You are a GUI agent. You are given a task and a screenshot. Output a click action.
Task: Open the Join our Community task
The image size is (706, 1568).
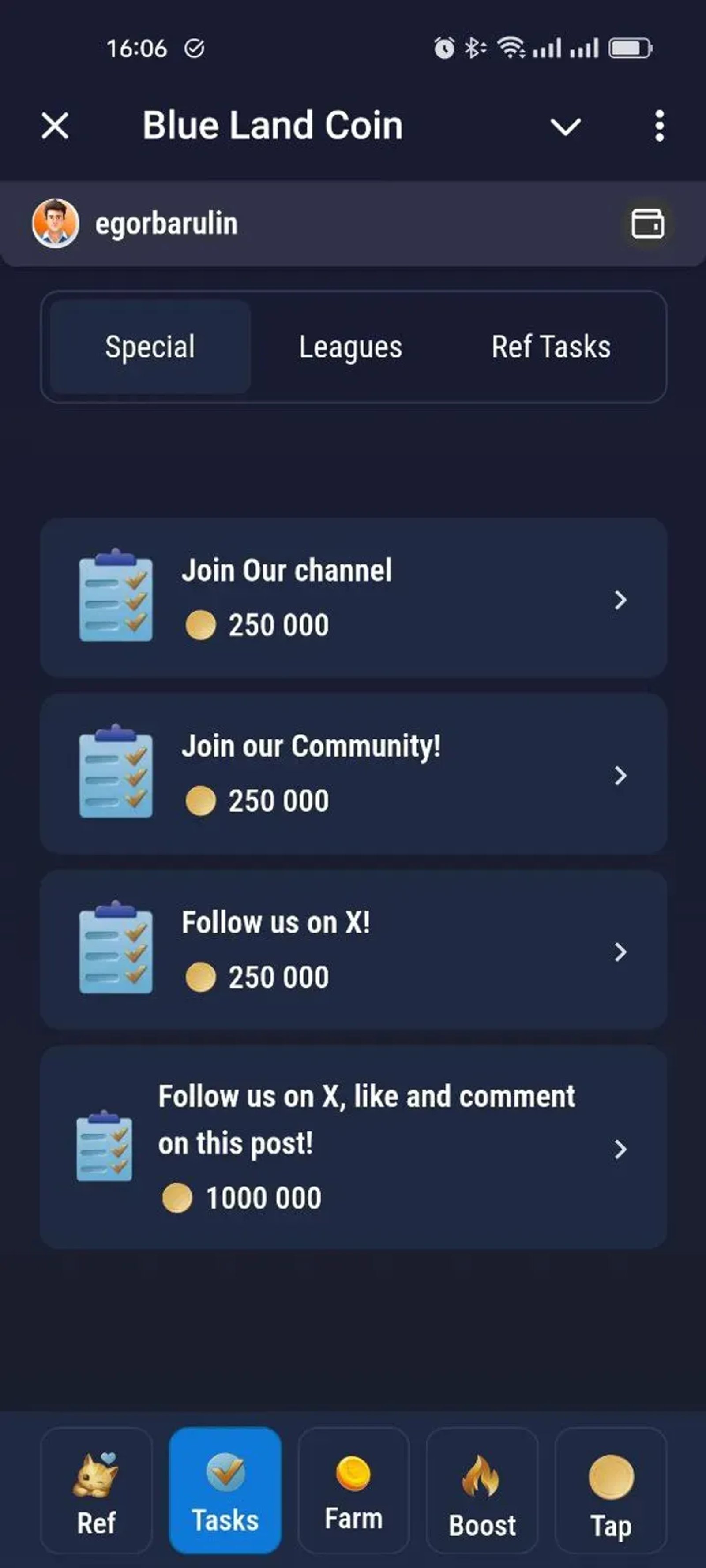353,776
